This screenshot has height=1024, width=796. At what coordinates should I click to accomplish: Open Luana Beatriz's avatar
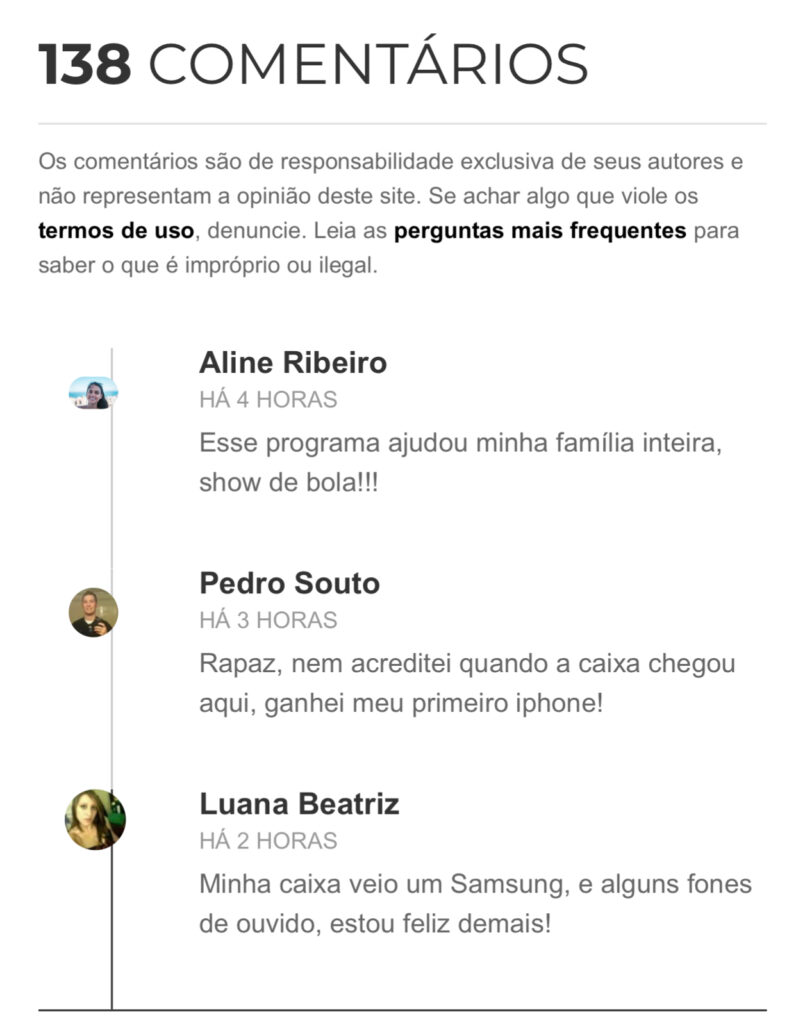[x=95, y=820]
